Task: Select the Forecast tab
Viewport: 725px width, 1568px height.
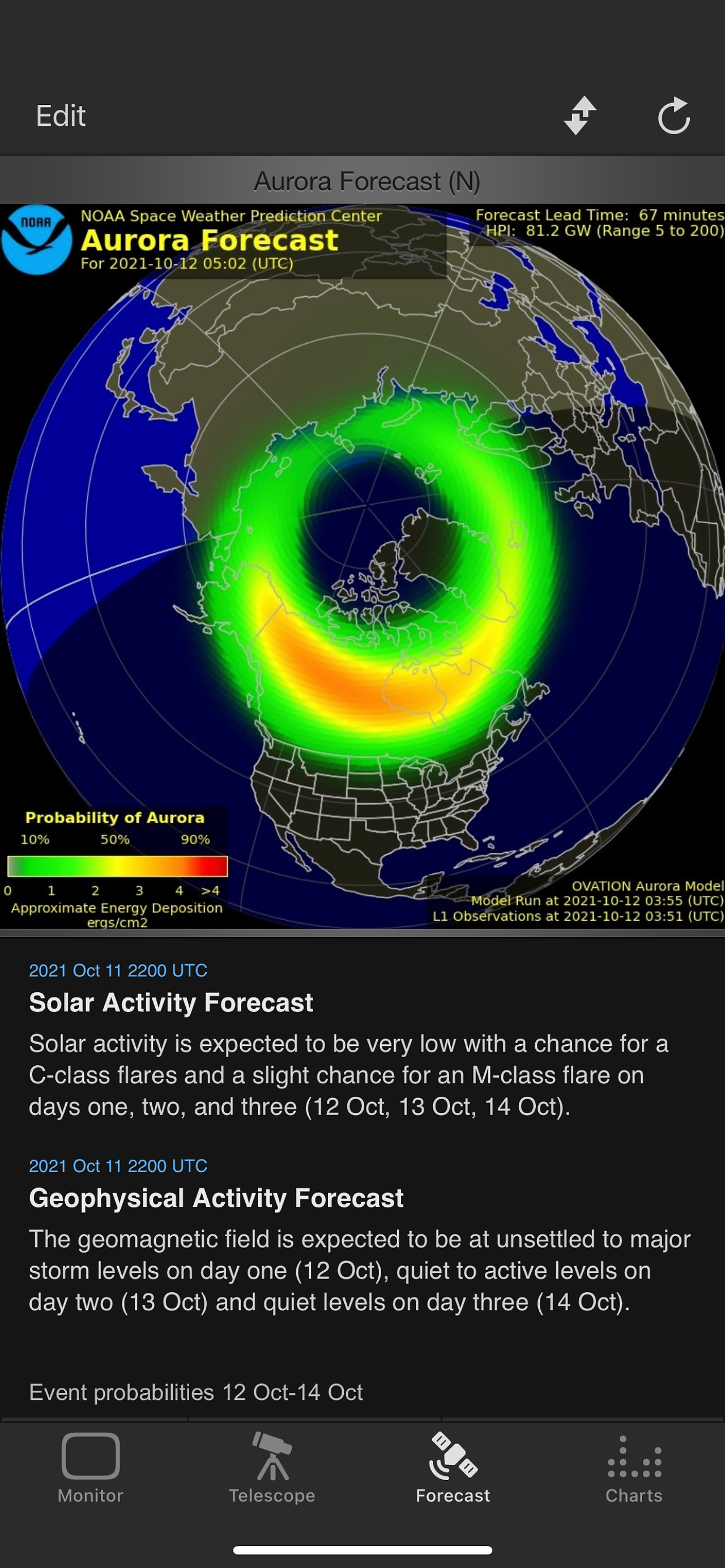Action: 453,1468
